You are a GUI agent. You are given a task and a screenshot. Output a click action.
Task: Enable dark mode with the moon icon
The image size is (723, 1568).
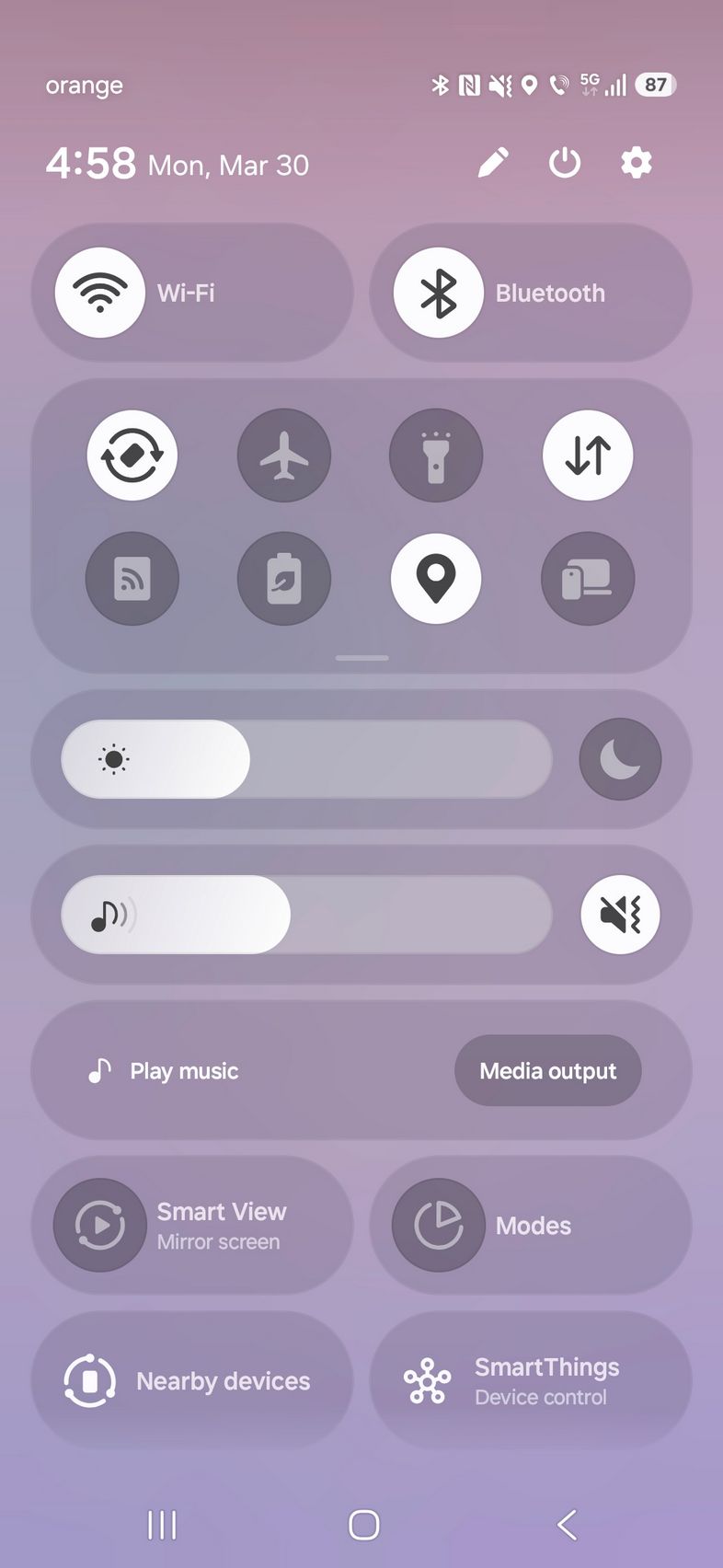point(620,759)
